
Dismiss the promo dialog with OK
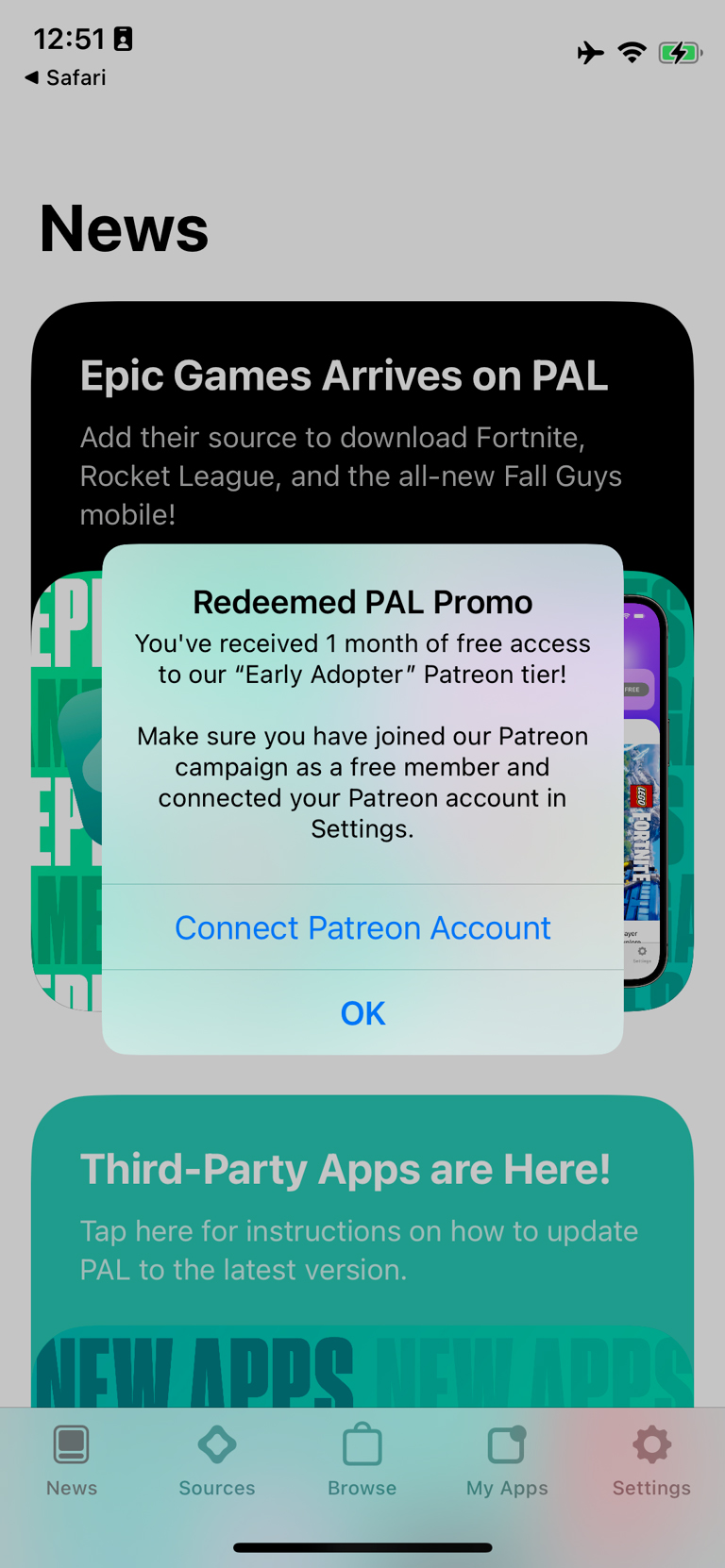362,1012
